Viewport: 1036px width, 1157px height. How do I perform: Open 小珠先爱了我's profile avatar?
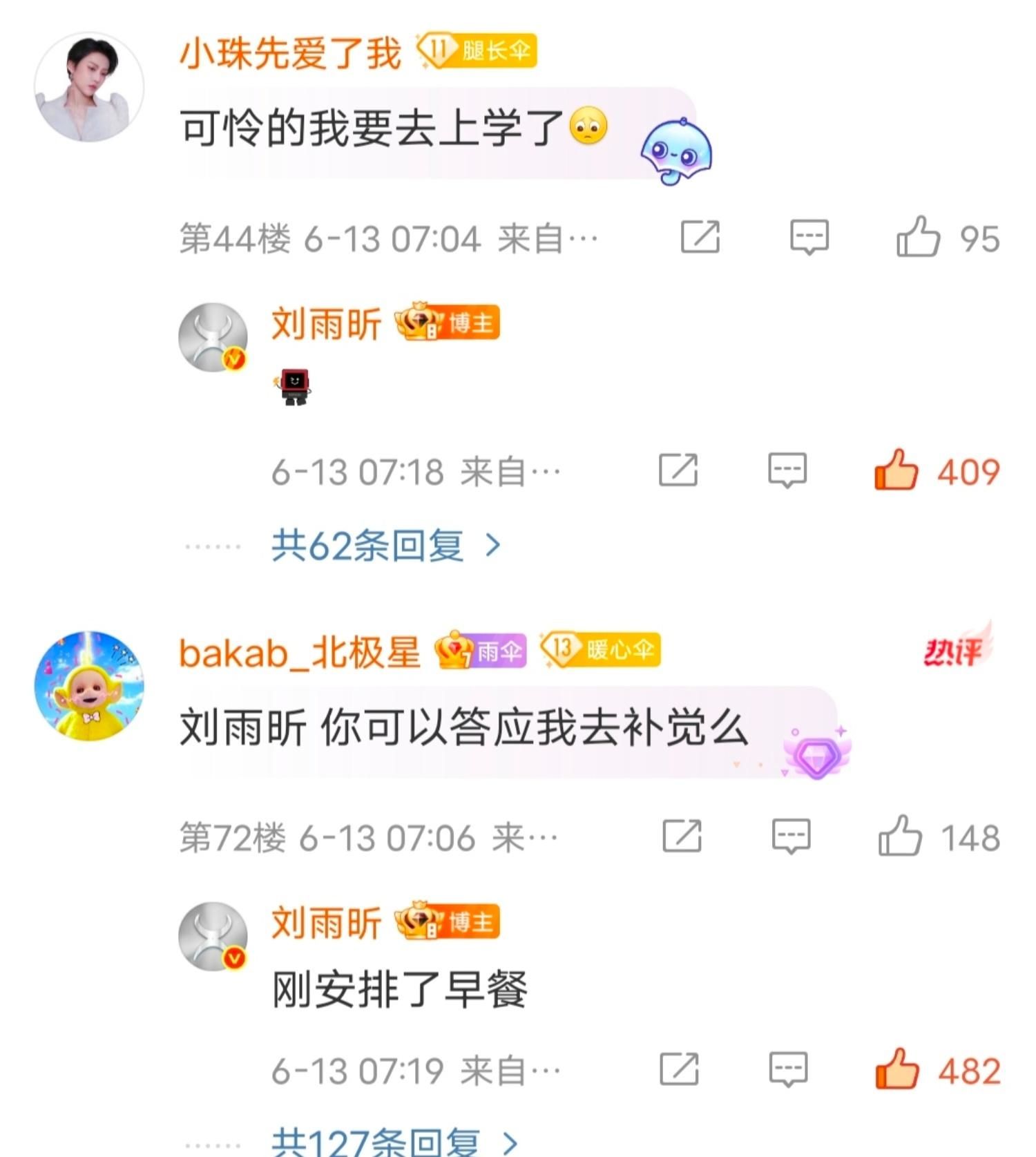coord(89,87)
